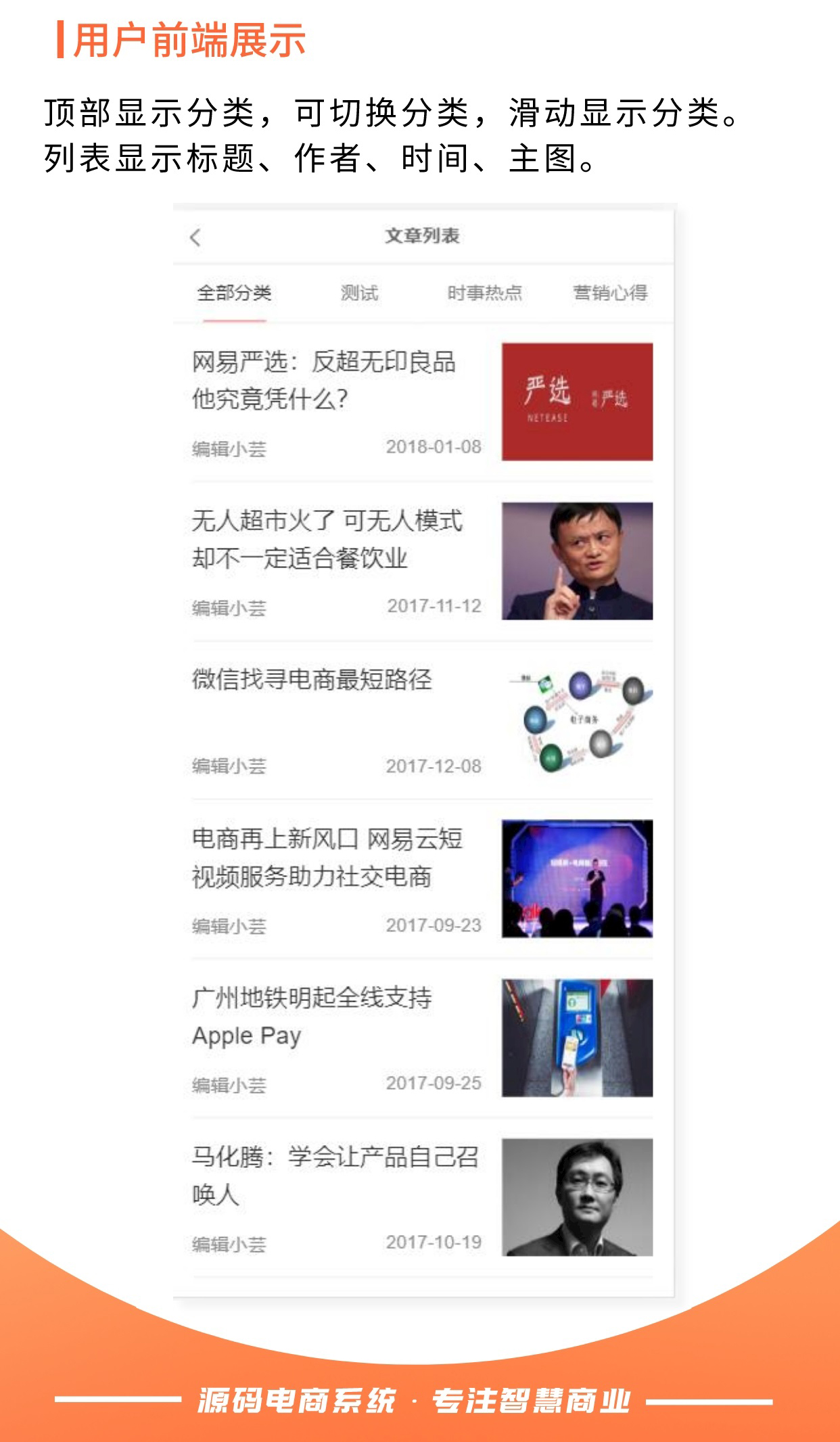The image size is (840, 1442).
Task: Switch to the 时事热点 category tab
Action: tap(487, 292)
